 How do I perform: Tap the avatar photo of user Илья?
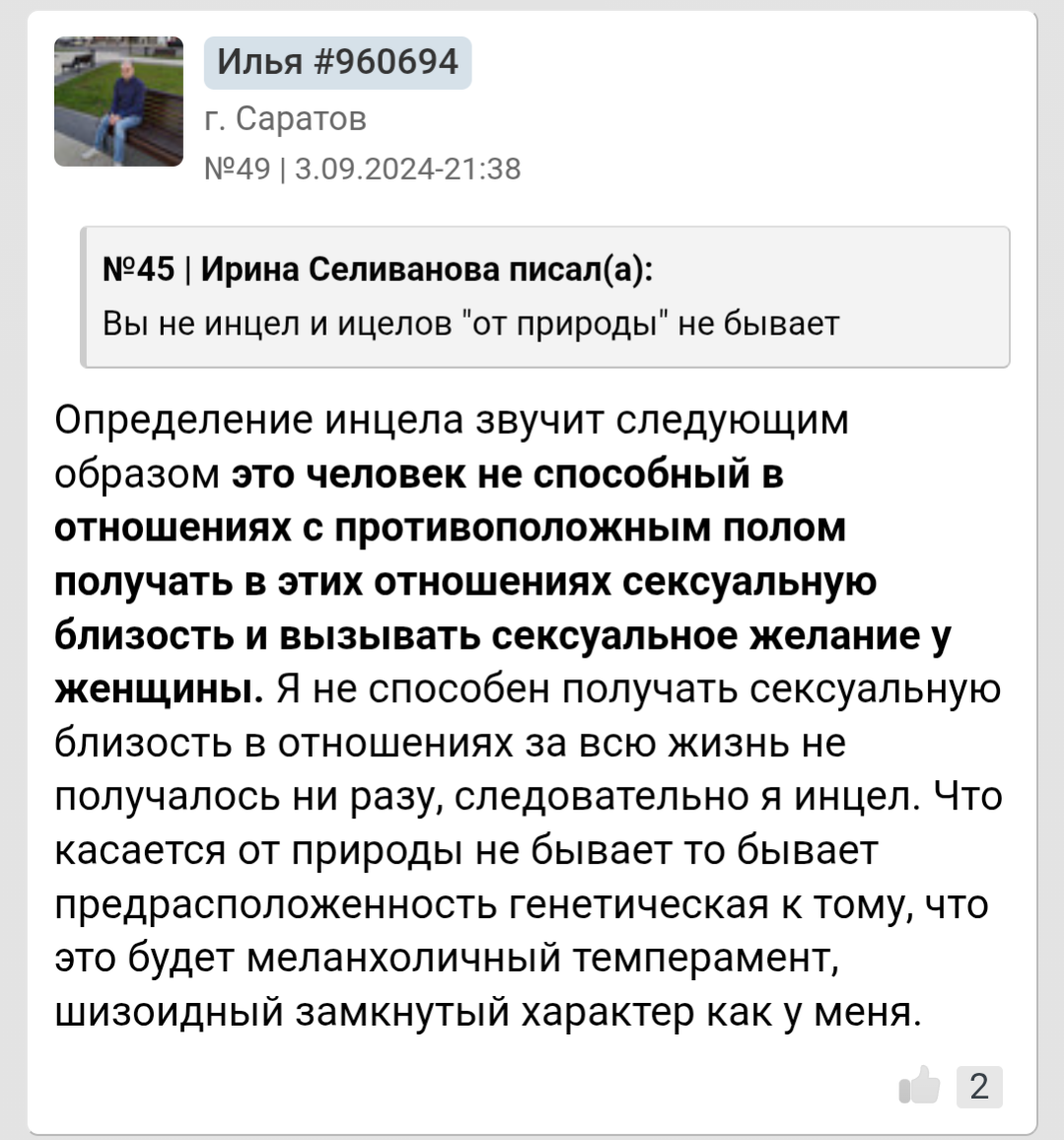tap(118, 102)
